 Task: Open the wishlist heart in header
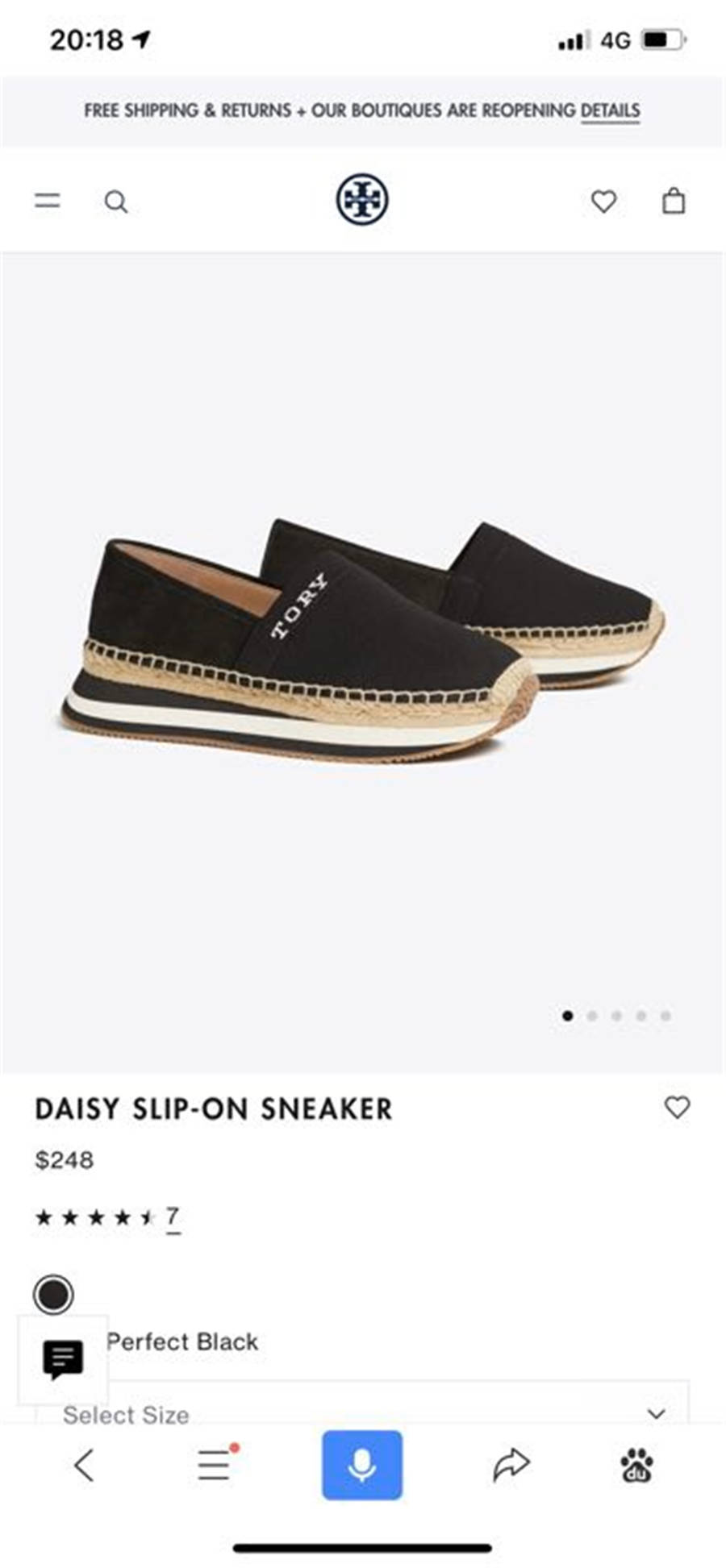click(x=603, y=201)
